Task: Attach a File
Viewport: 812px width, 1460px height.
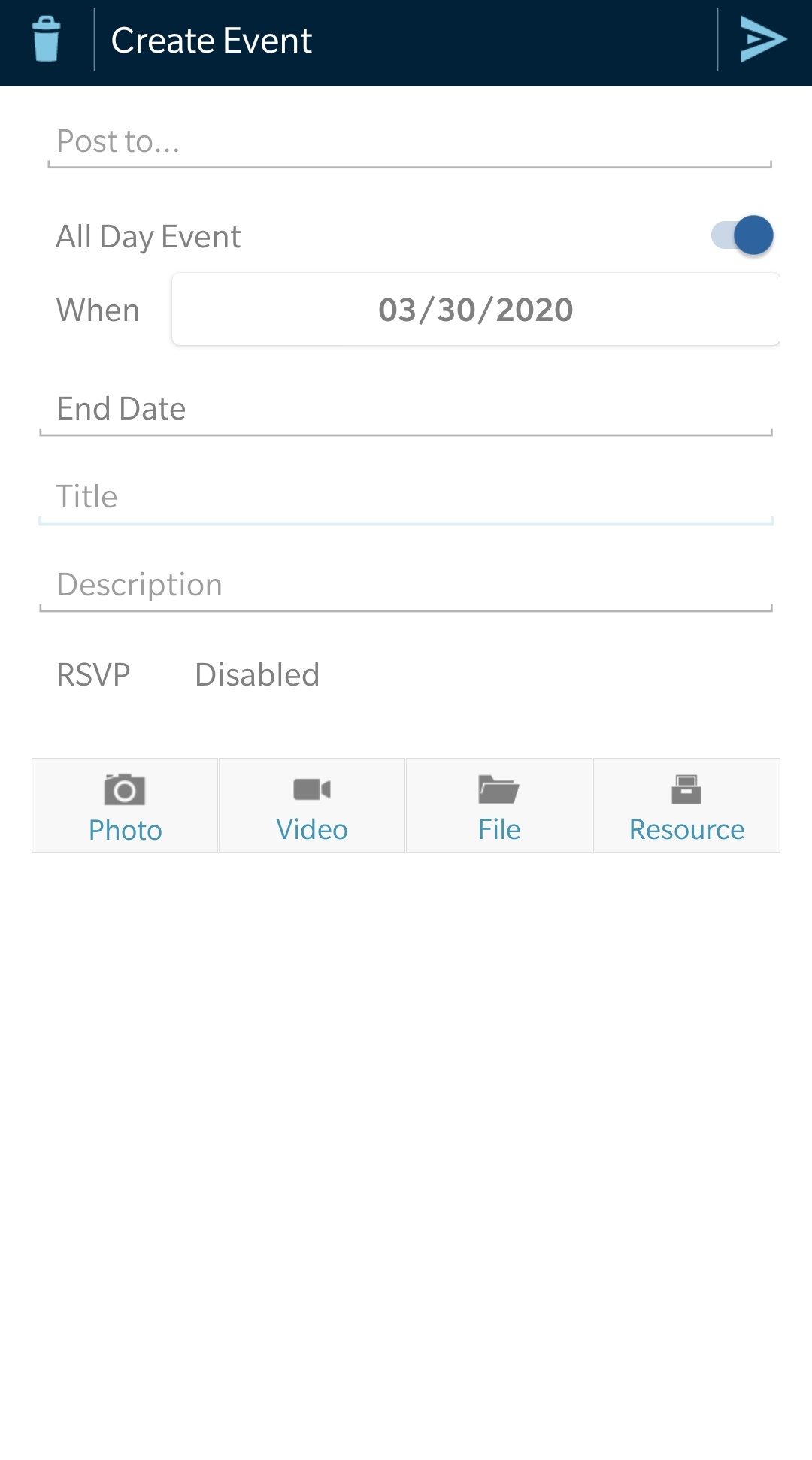Action: 499,805
